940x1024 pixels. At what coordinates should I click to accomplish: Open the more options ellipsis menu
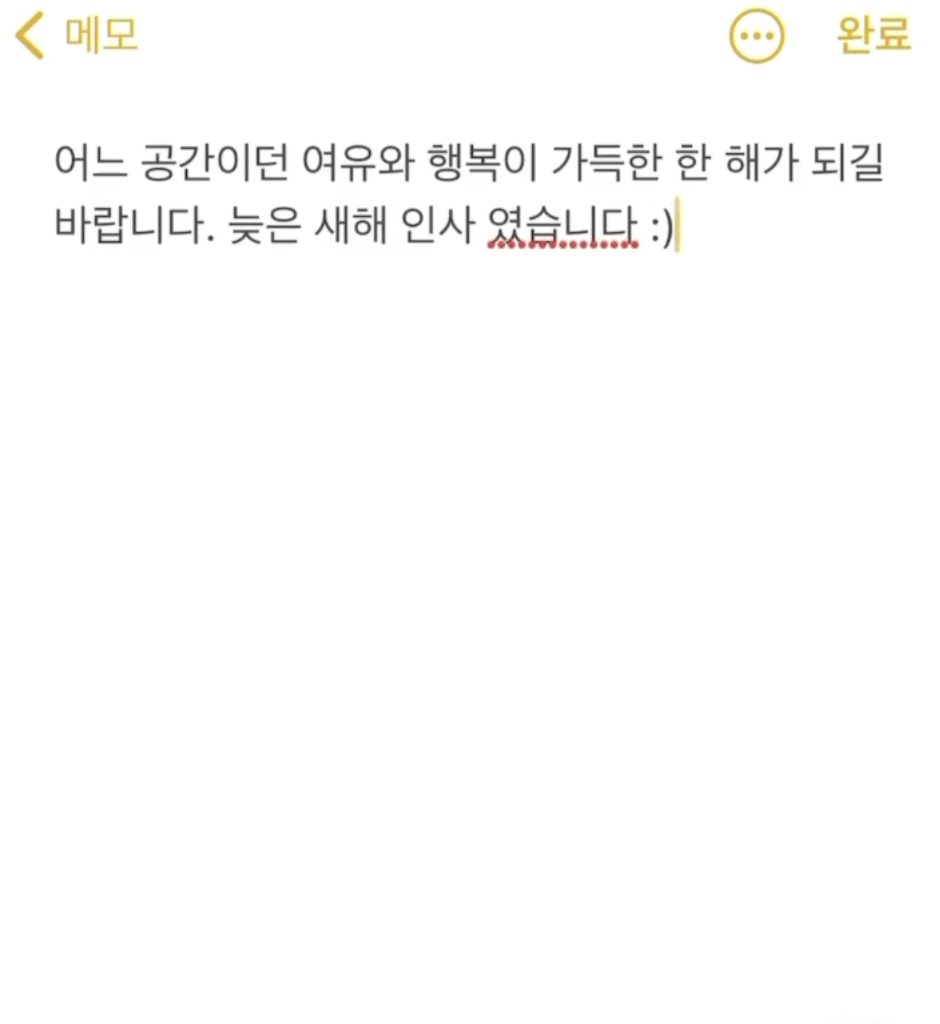(757, 37)
